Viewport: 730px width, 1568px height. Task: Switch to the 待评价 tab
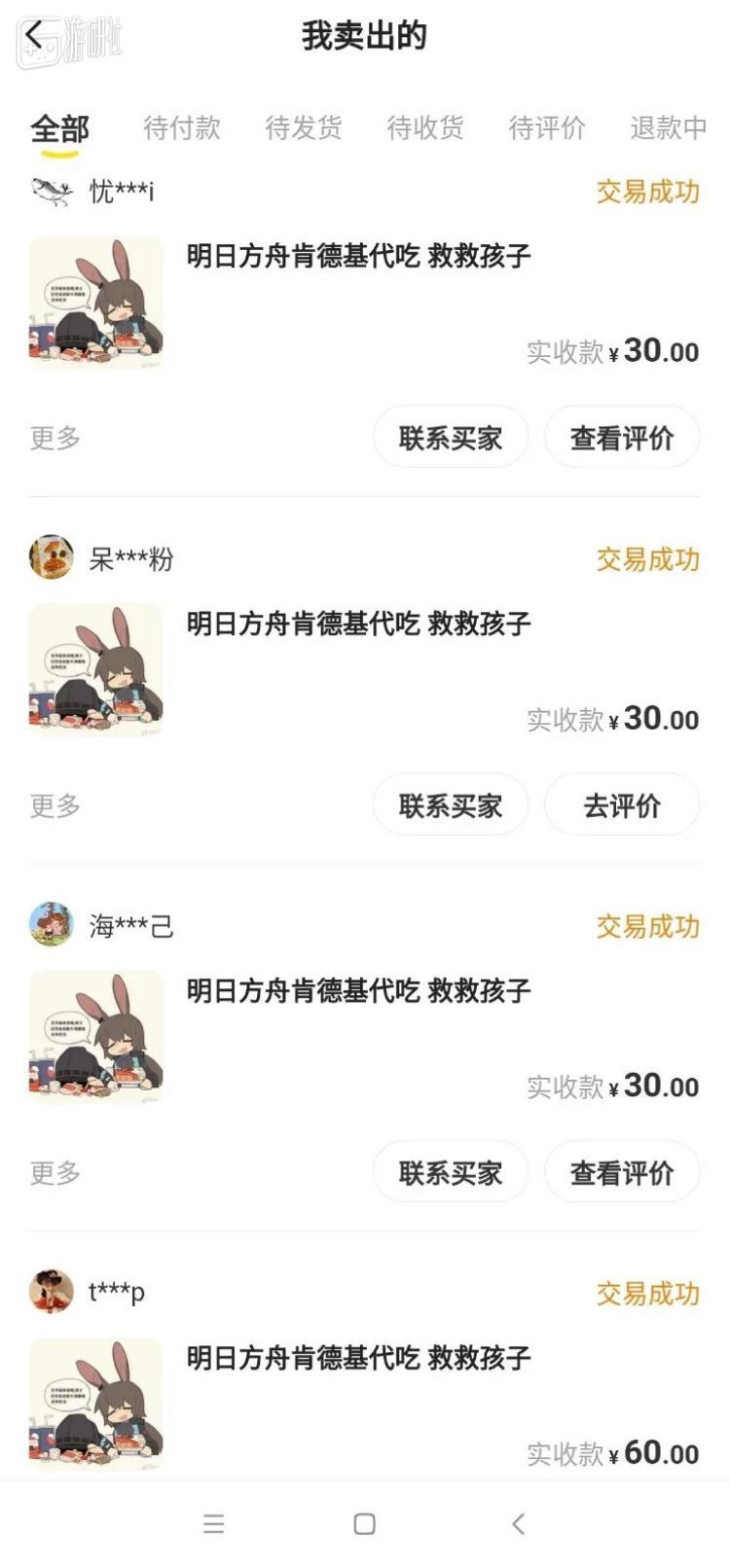(548, 127)
